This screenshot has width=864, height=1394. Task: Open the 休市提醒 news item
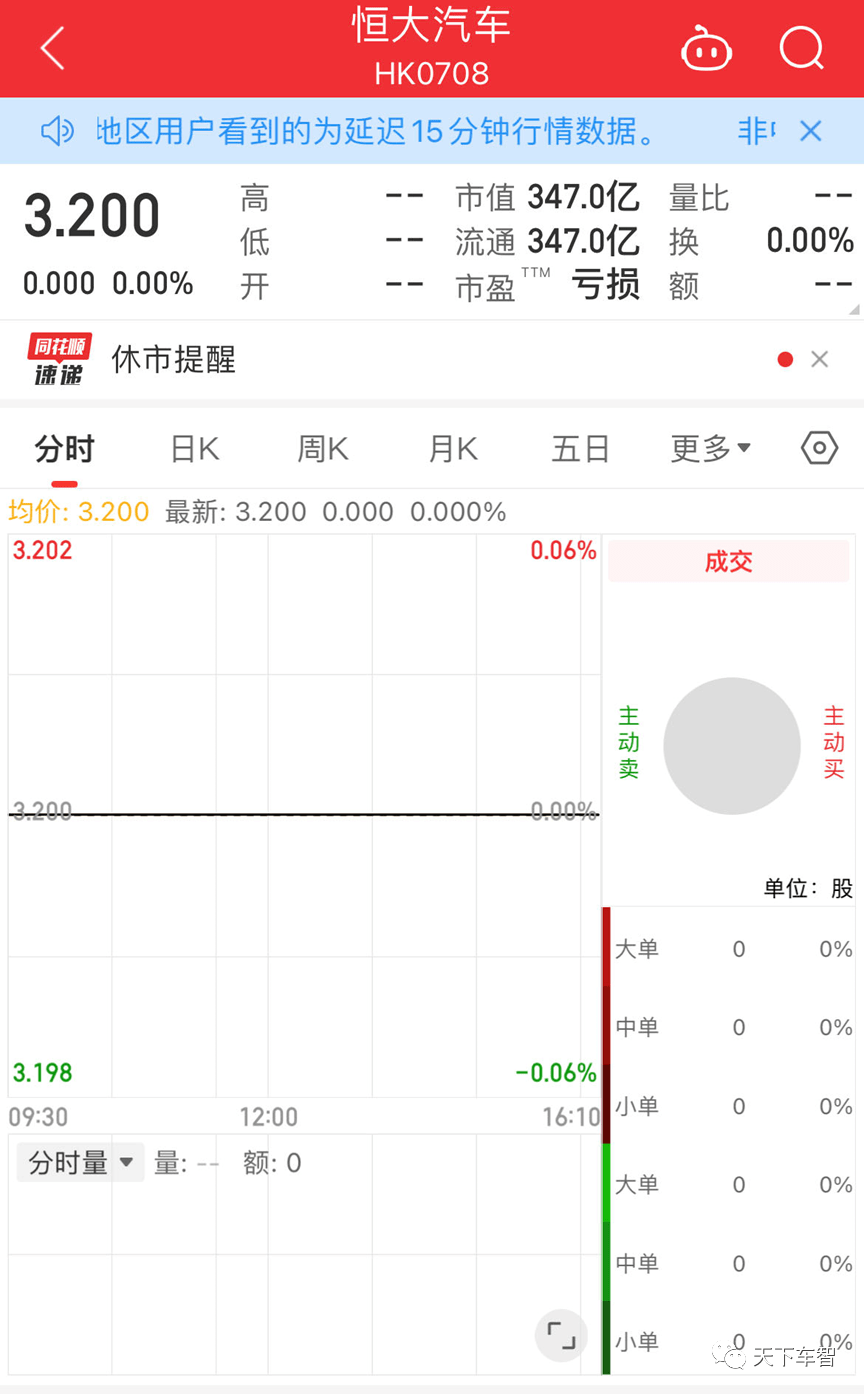pos(174,359)
